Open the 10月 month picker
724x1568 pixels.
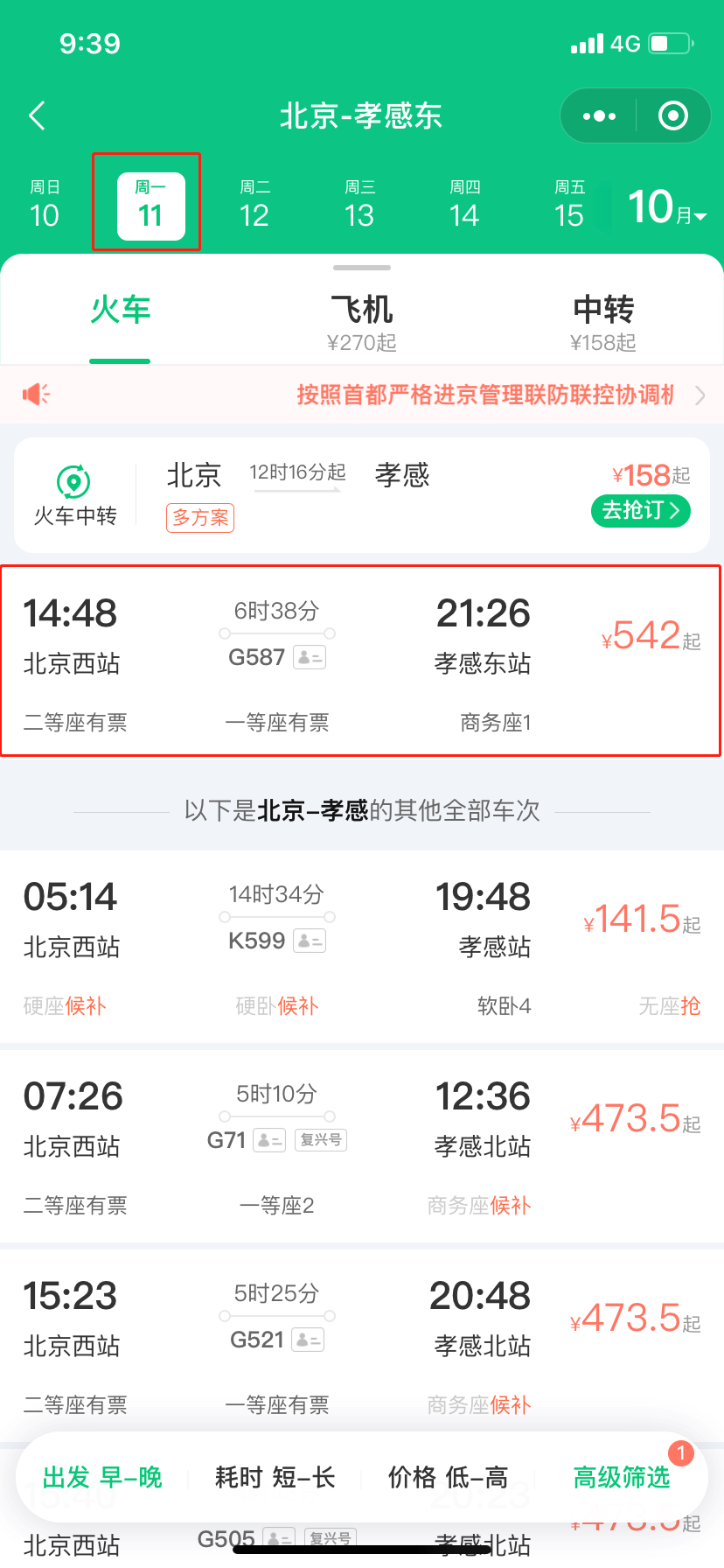pos(666,208)
